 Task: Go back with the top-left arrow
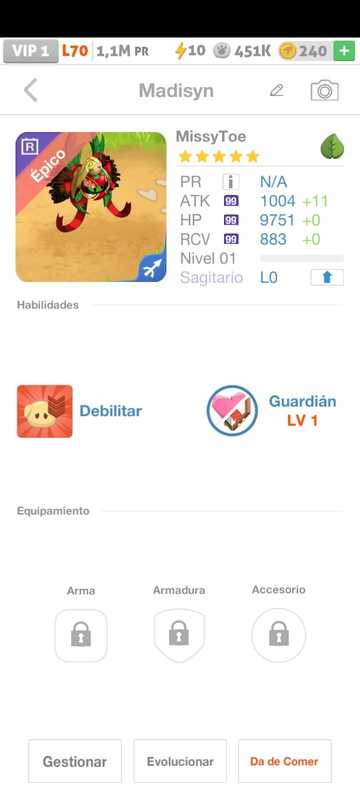pyautogui.click(x=31, y=91)
